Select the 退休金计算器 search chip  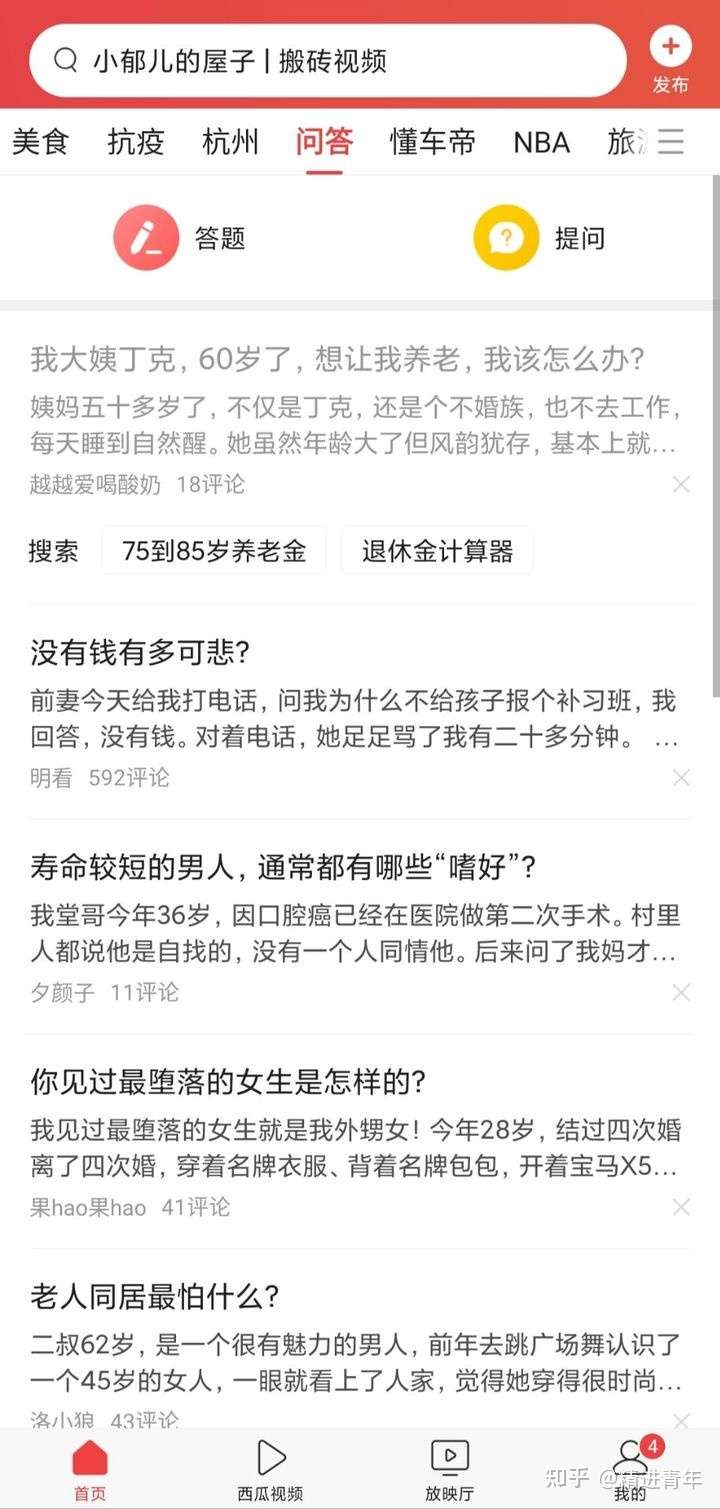click(x=437, y=550)
